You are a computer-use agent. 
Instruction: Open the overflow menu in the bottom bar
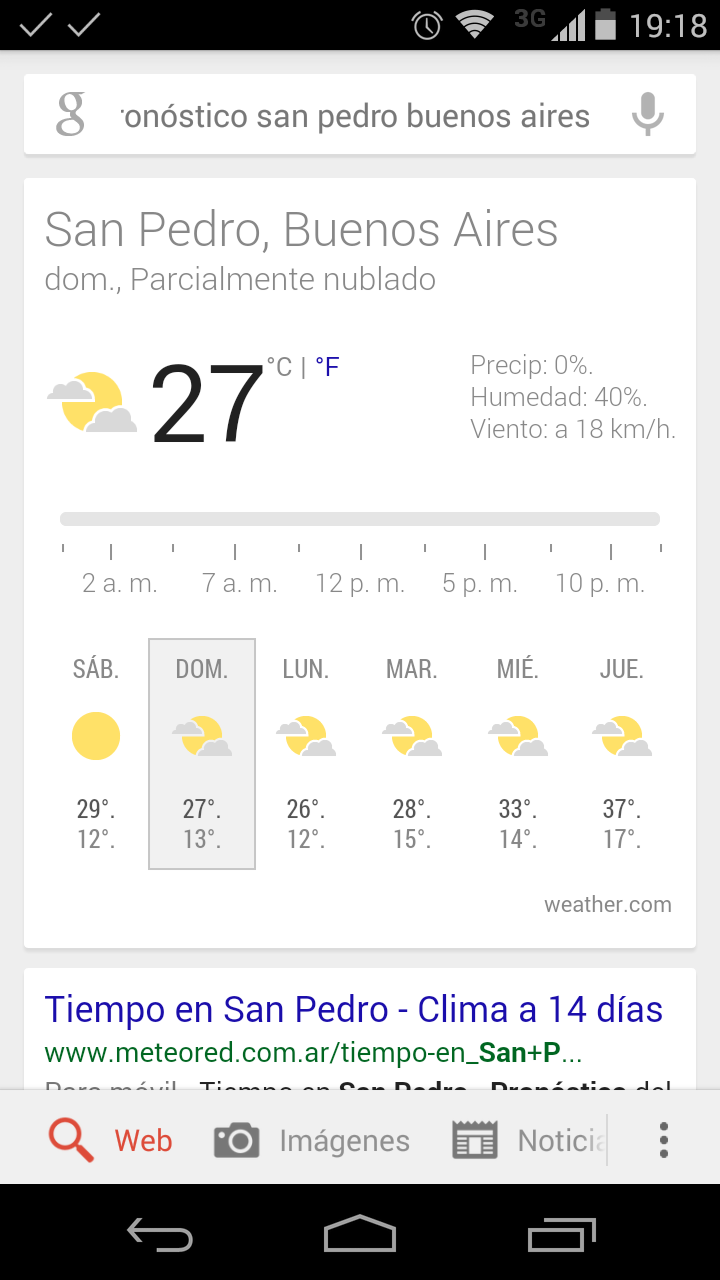click(x=663, y=1140)
